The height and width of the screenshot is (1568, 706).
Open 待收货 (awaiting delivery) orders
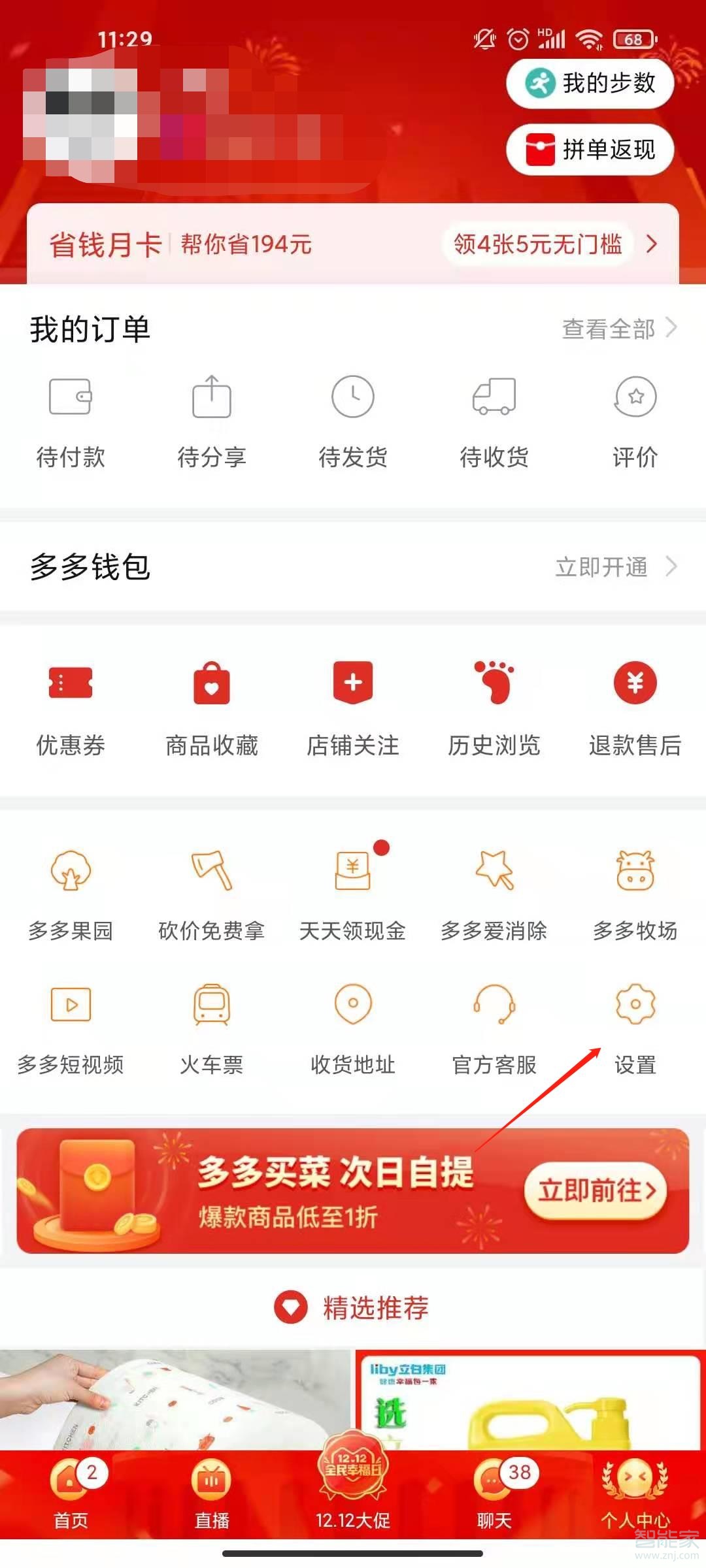[494, 421]
